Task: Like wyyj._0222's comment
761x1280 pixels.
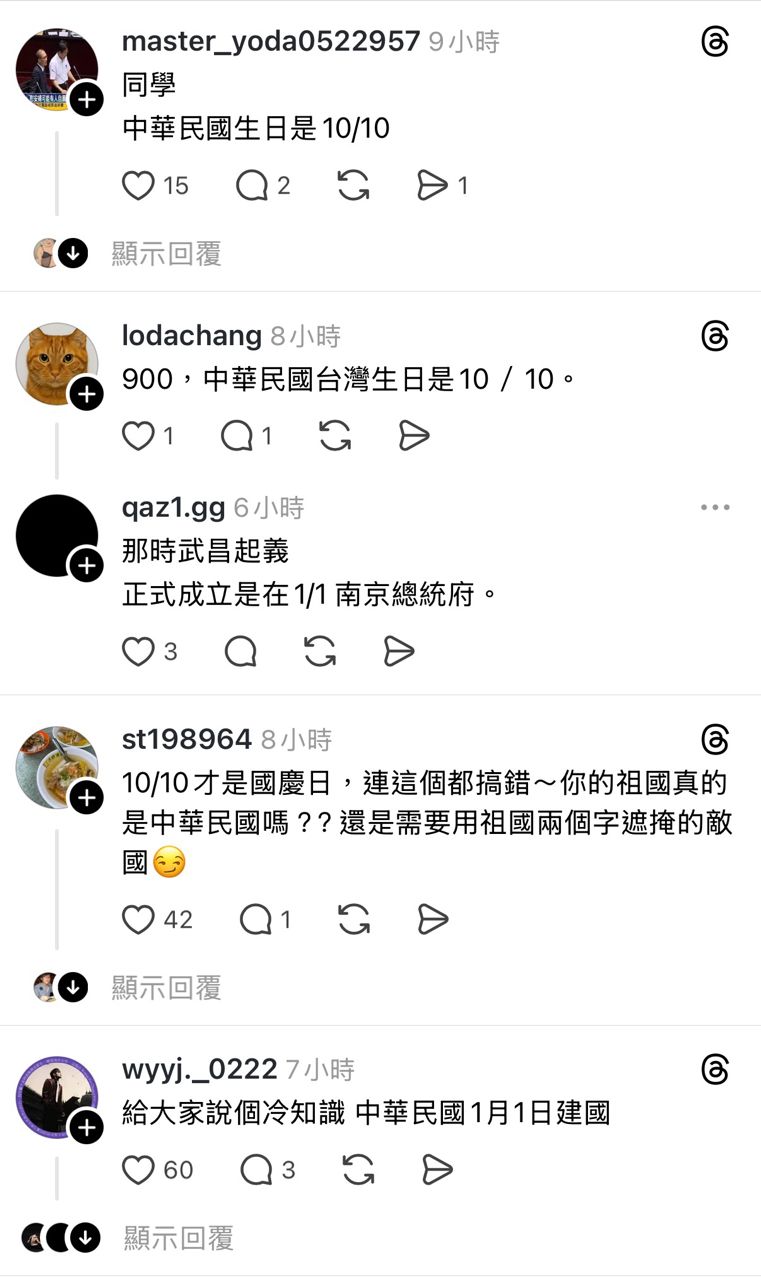Action: (138, 1170)
